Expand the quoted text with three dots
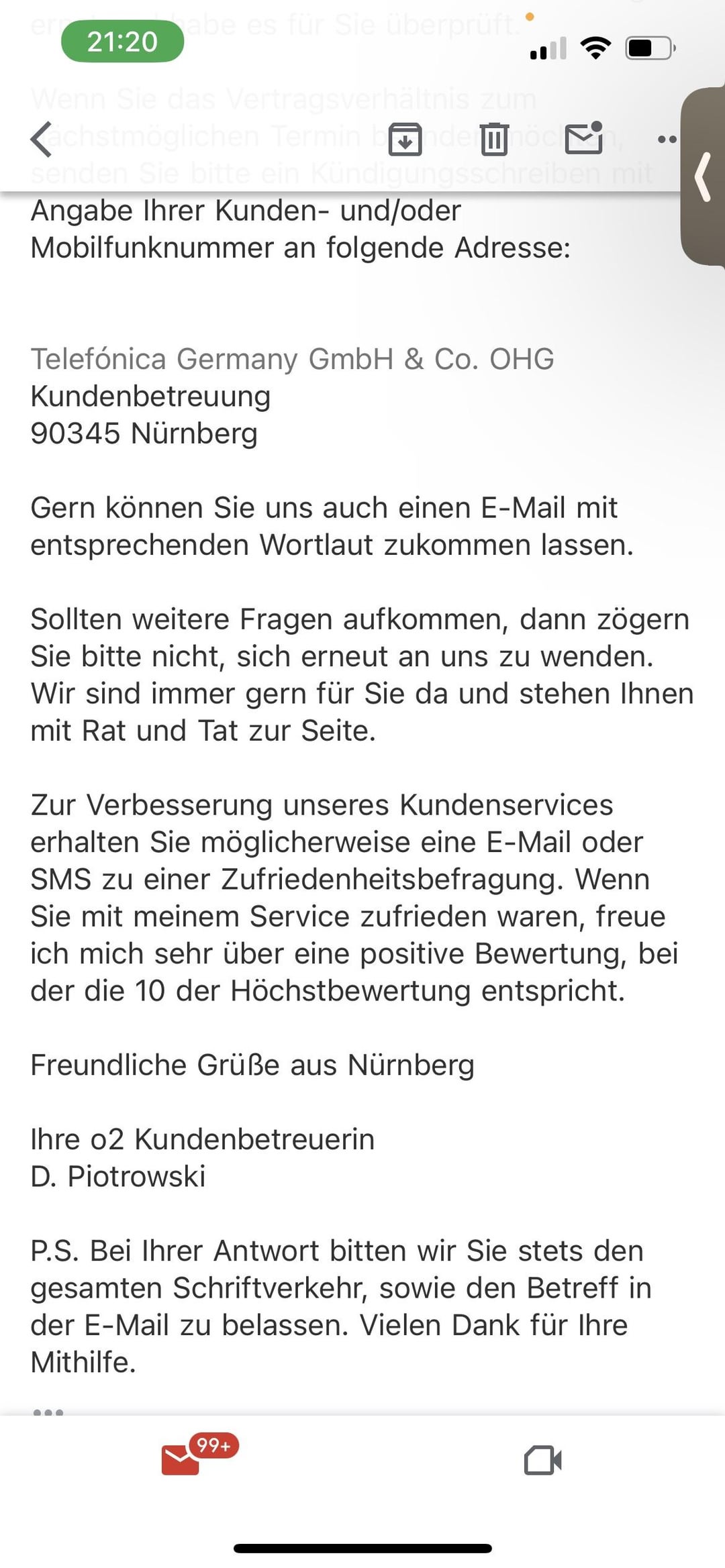The height and width of the screenshot is (1568, 725). [48, 1412]
